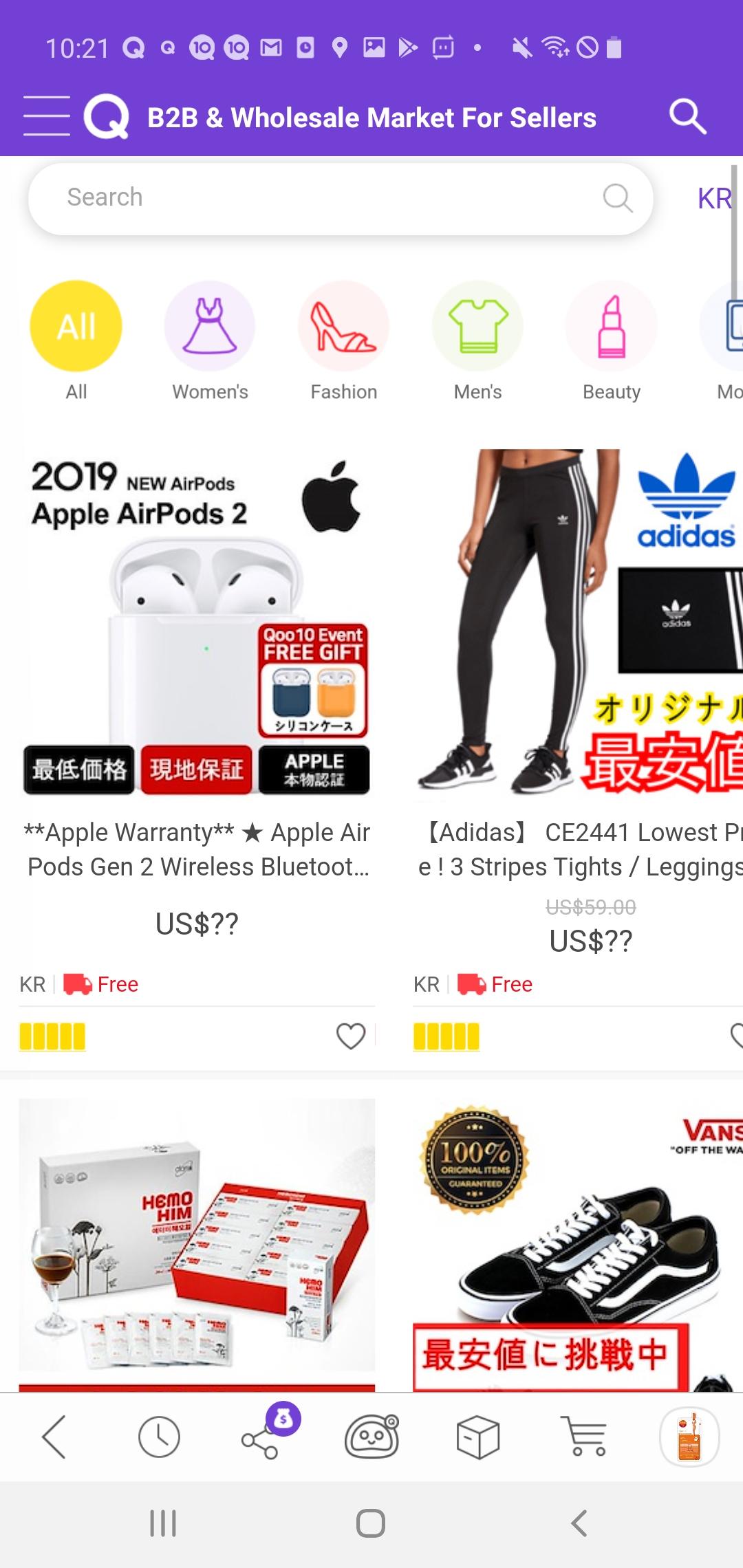This screenshot has width=743, height=1568.
Task: Tap the magnifier in the purple header
Action: tap(687, 116)
